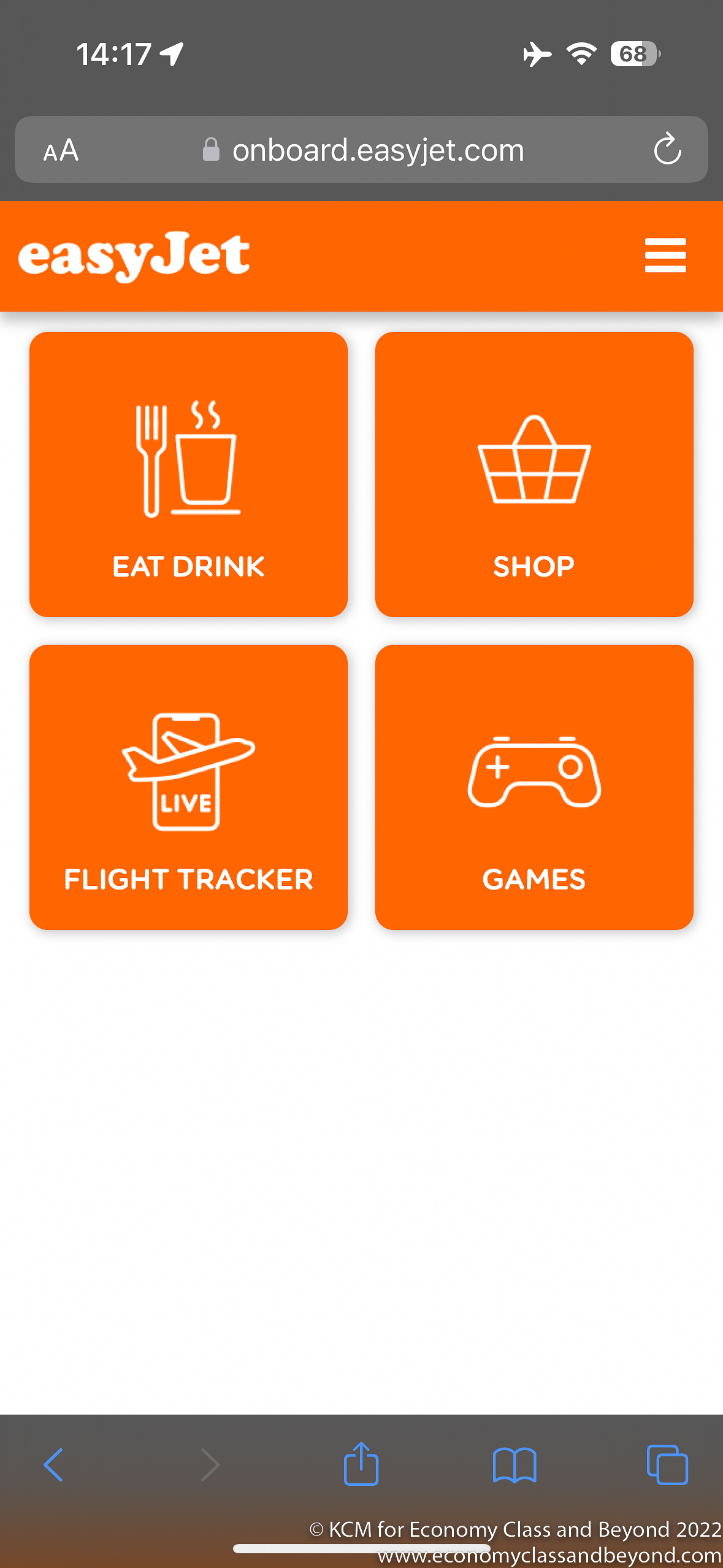Reload the page

[667, 150]
